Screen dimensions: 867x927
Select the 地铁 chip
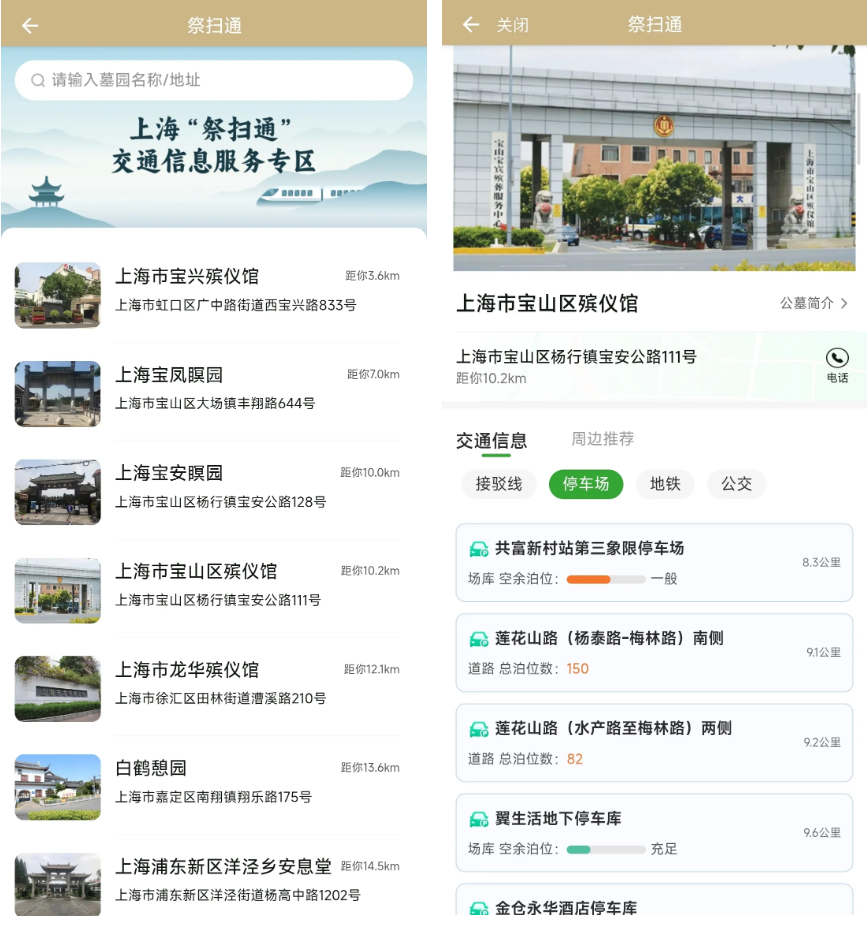click(665, 484)
